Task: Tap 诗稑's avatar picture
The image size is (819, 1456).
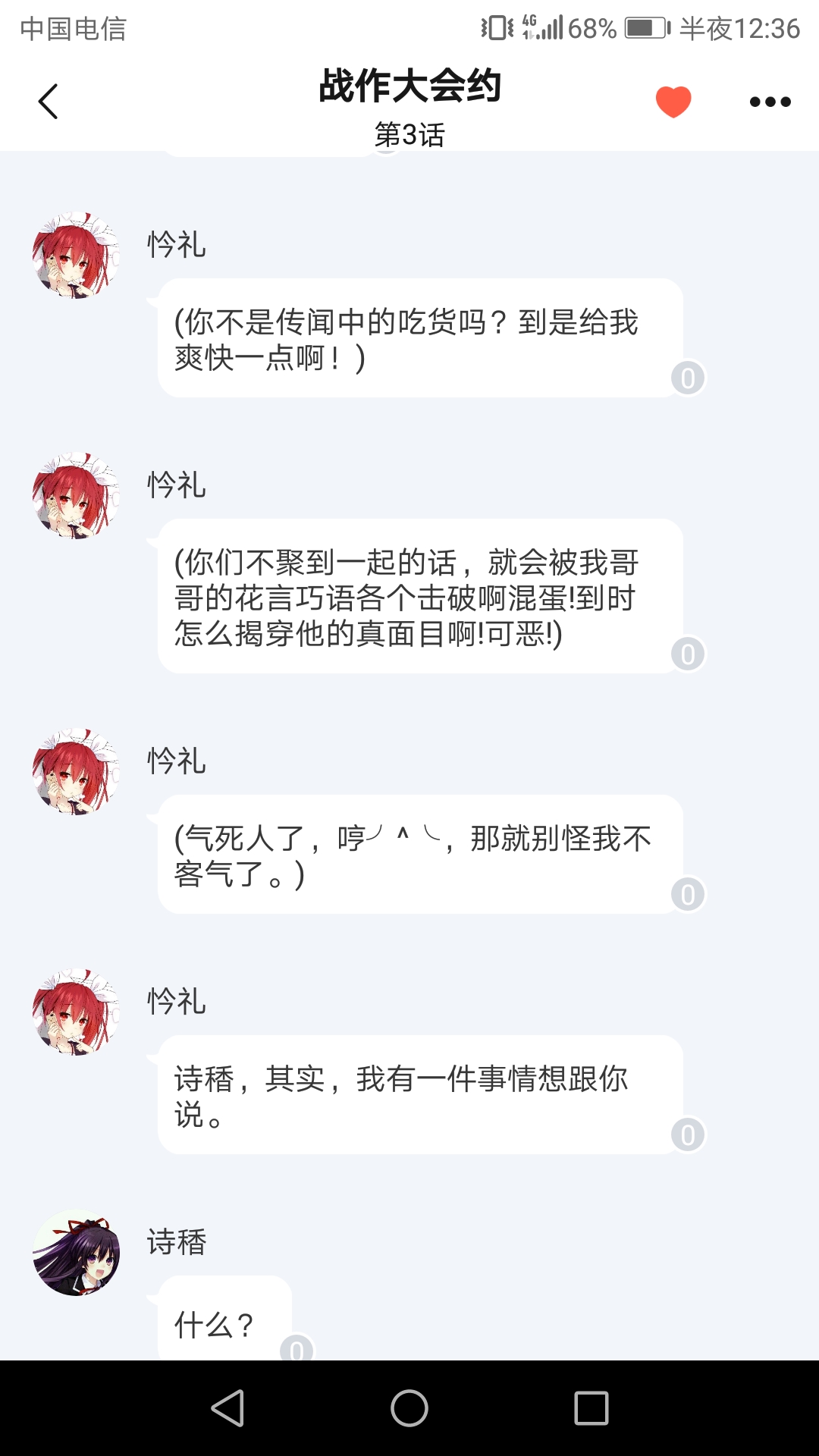Action: (76, 1253)
